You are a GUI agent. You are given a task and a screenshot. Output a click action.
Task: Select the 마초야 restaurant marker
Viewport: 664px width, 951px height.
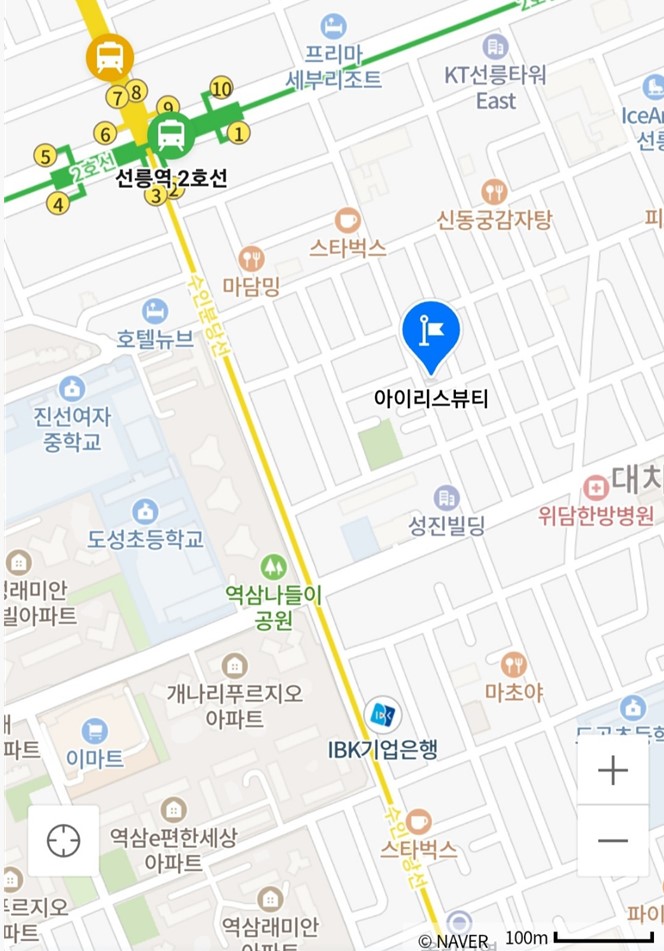514,664
